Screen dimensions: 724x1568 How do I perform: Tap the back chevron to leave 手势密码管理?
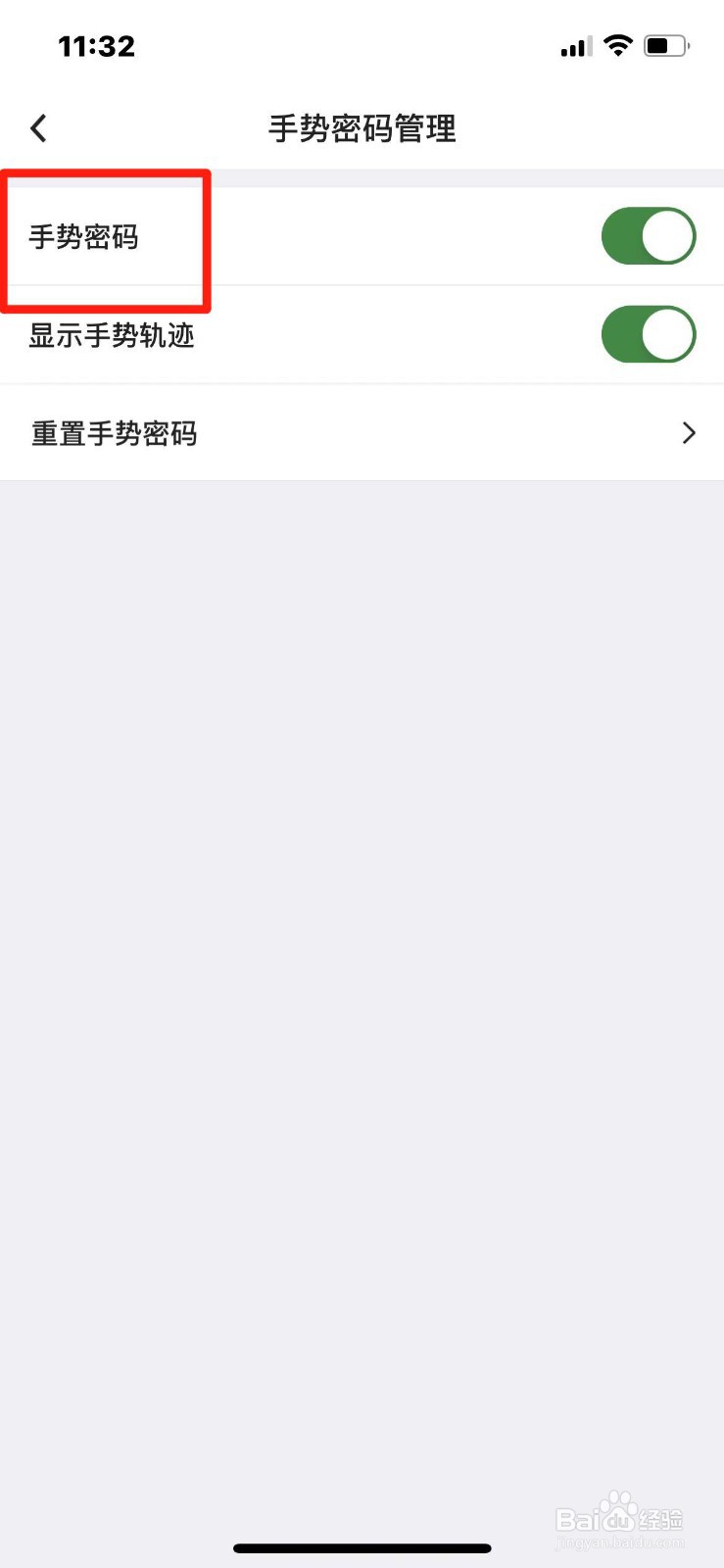coord(37,127)
